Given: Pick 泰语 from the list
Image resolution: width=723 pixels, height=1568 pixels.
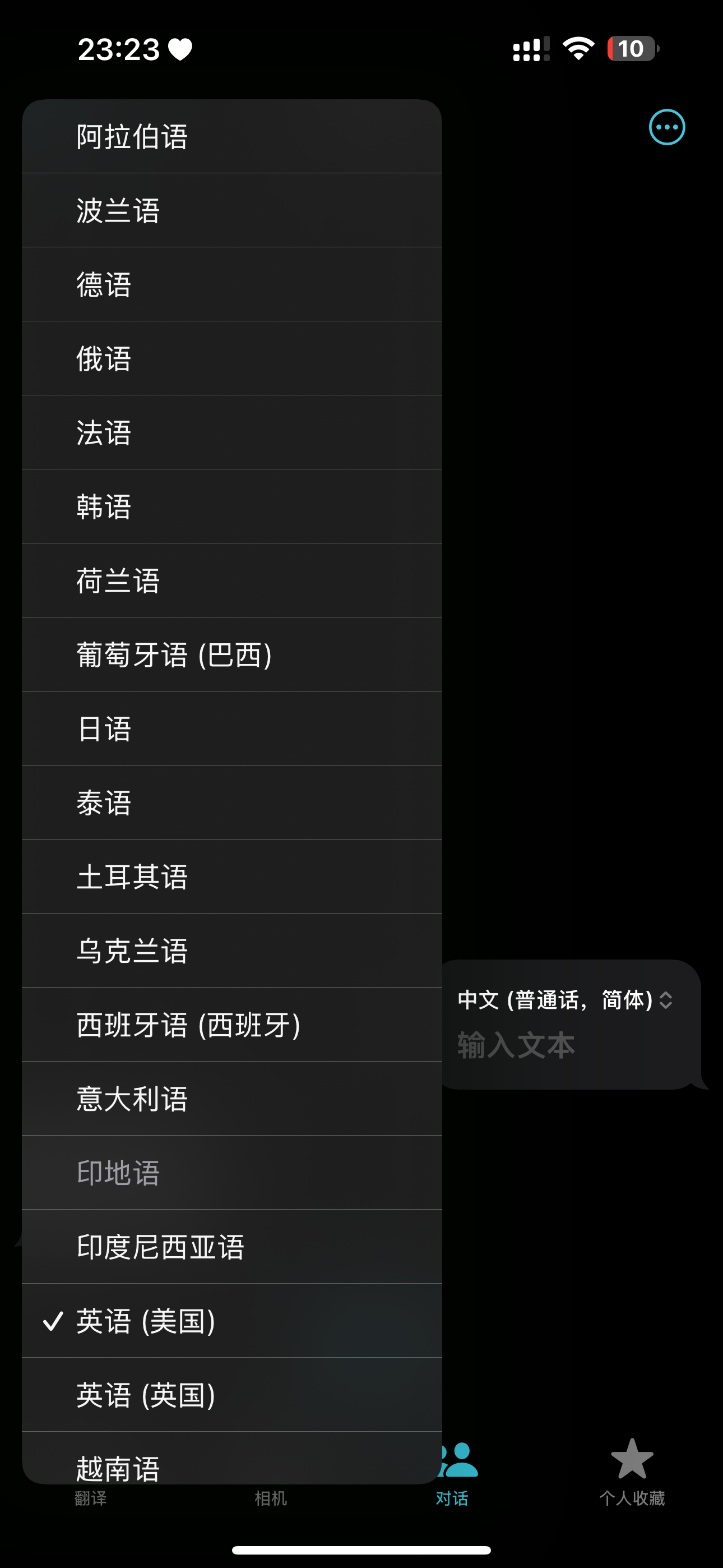Looking at the screenshot, I should (231, 803).
